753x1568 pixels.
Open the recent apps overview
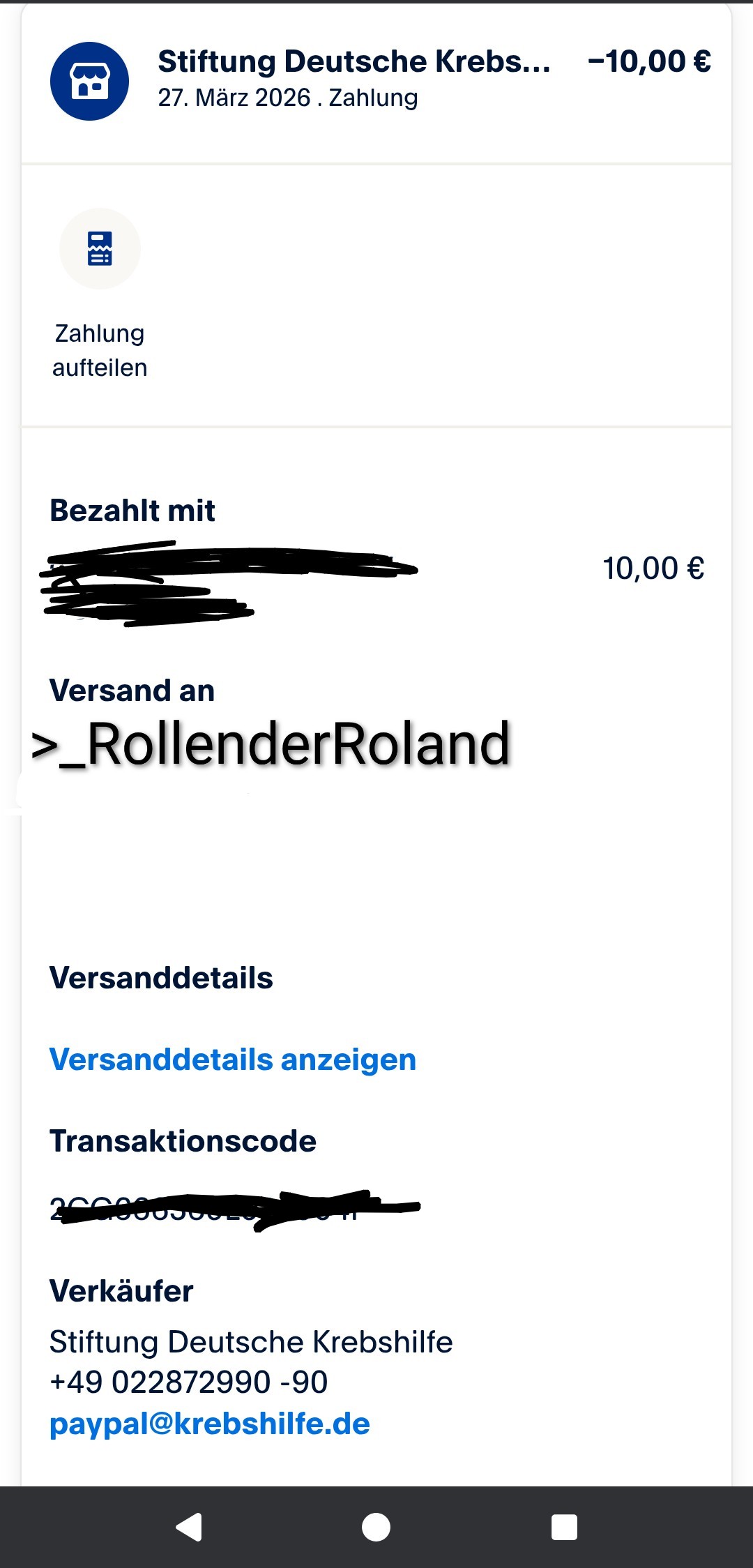point(564,1527)
